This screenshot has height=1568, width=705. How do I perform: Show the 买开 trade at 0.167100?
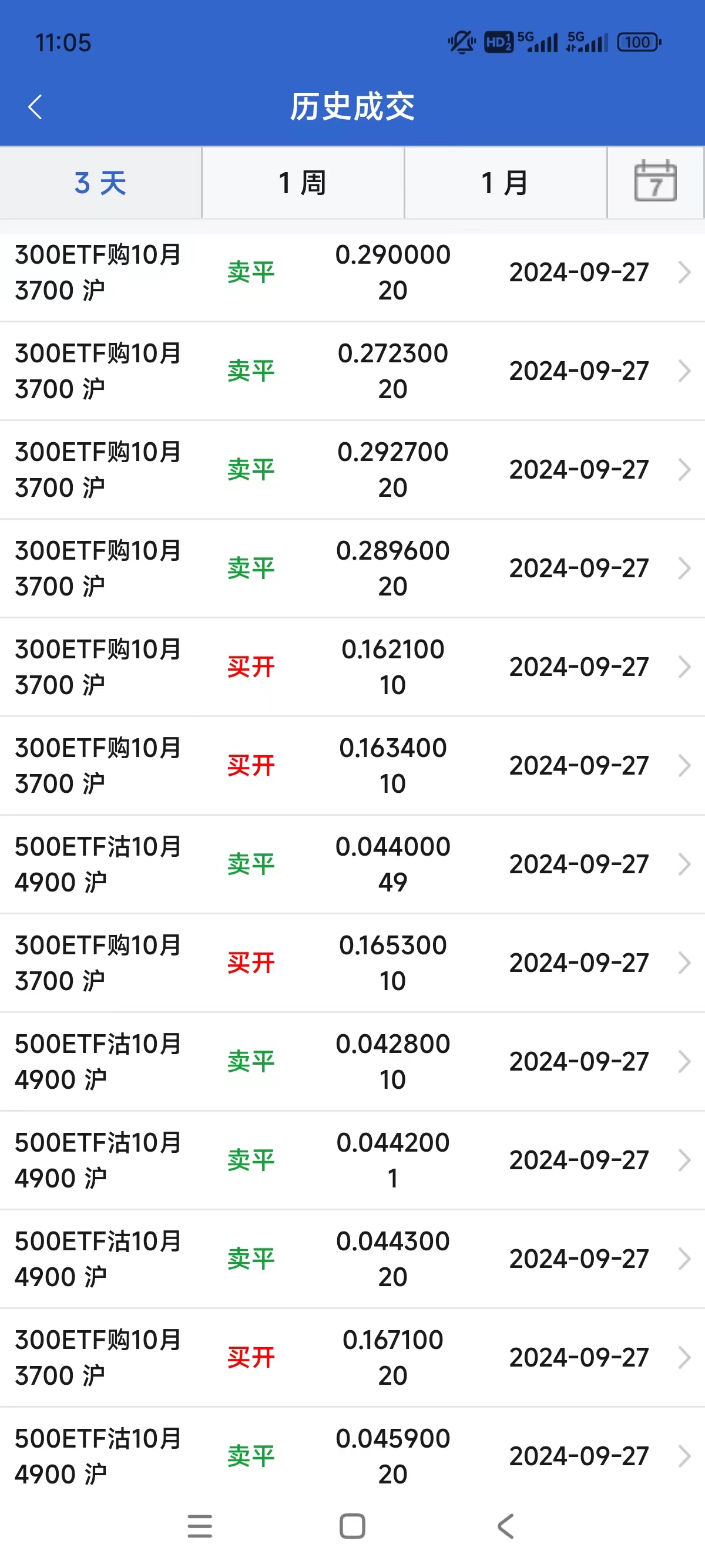click(352, 1357)
